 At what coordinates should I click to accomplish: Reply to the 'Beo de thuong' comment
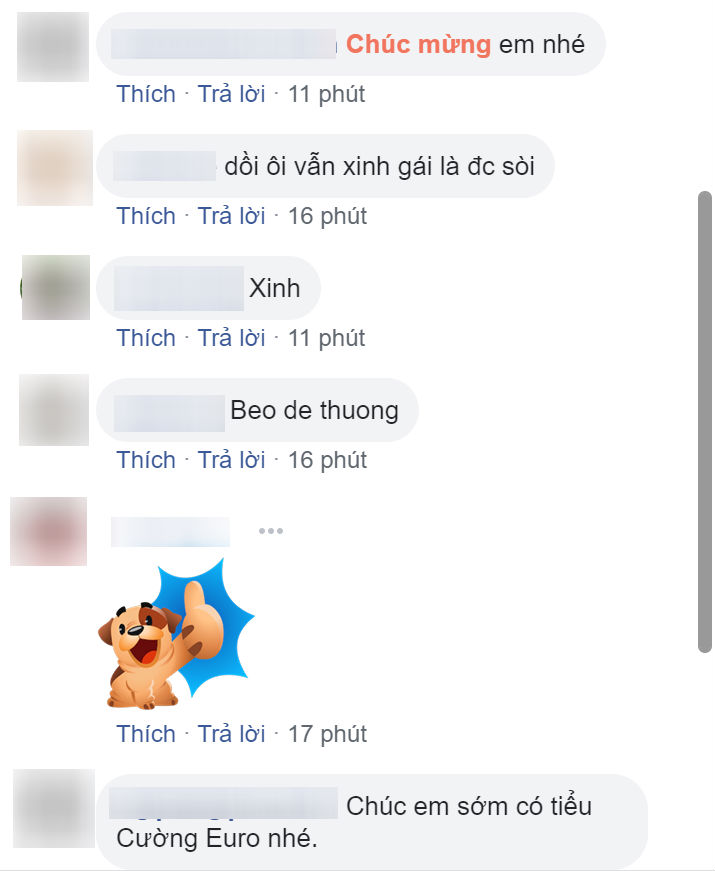point(231,460)
